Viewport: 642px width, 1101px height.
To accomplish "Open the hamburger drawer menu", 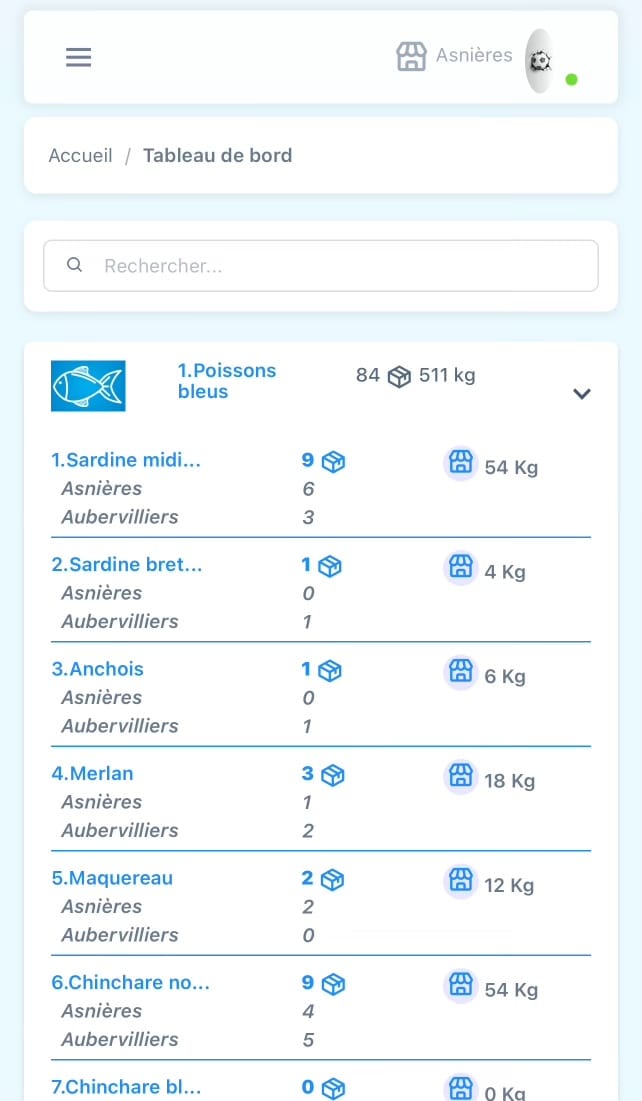I will 78,57.
